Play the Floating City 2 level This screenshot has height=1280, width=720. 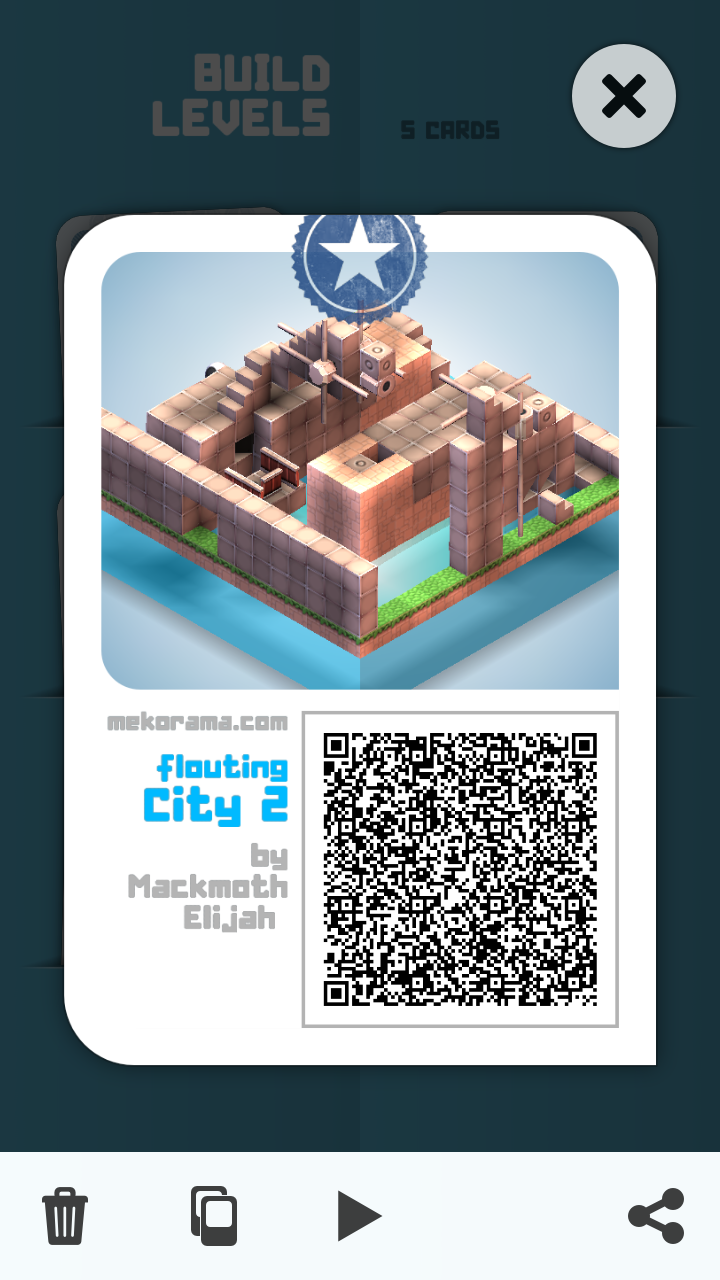360,1216
